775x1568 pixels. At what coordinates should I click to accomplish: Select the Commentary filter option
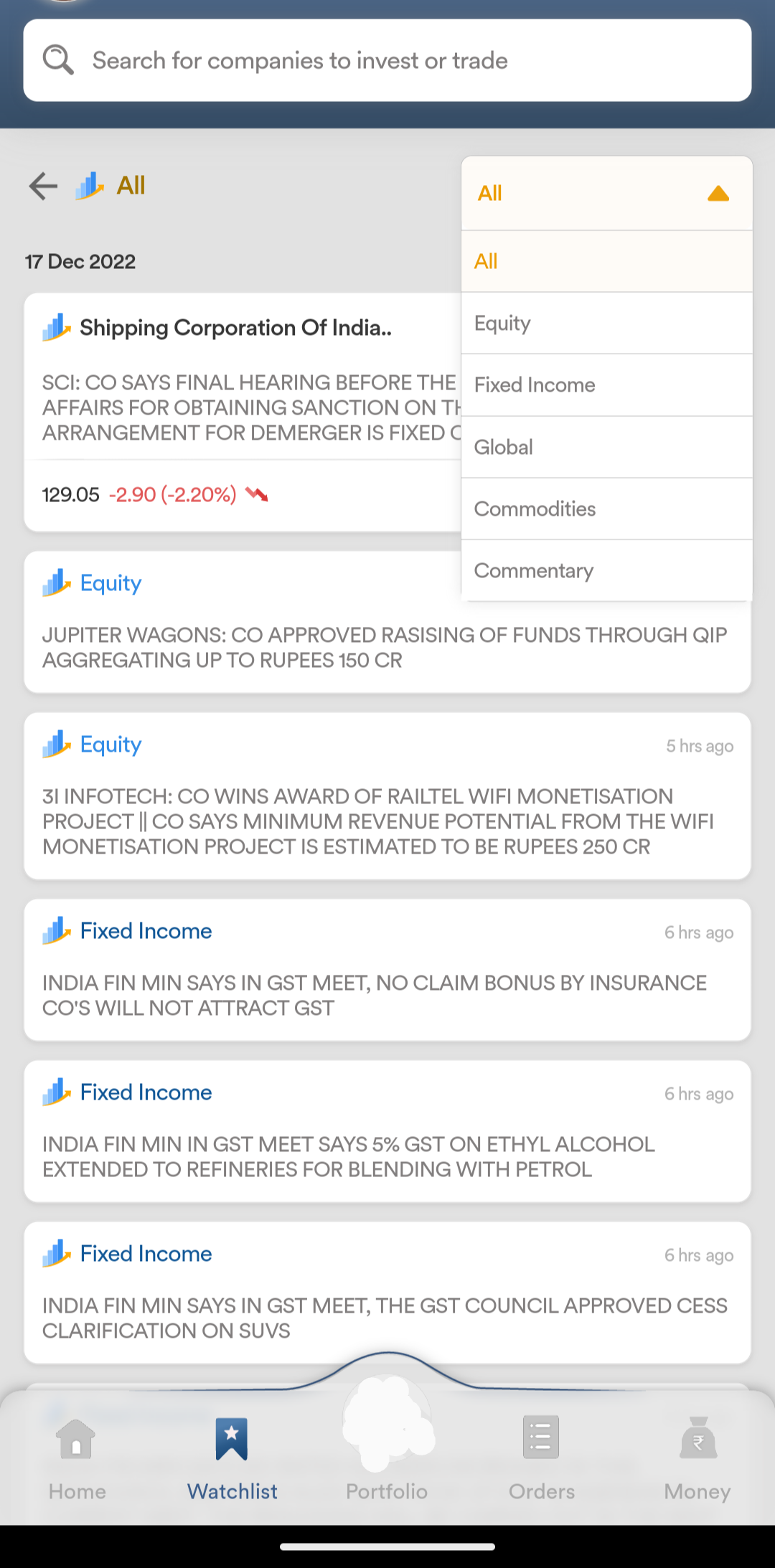tap(606, 570)
